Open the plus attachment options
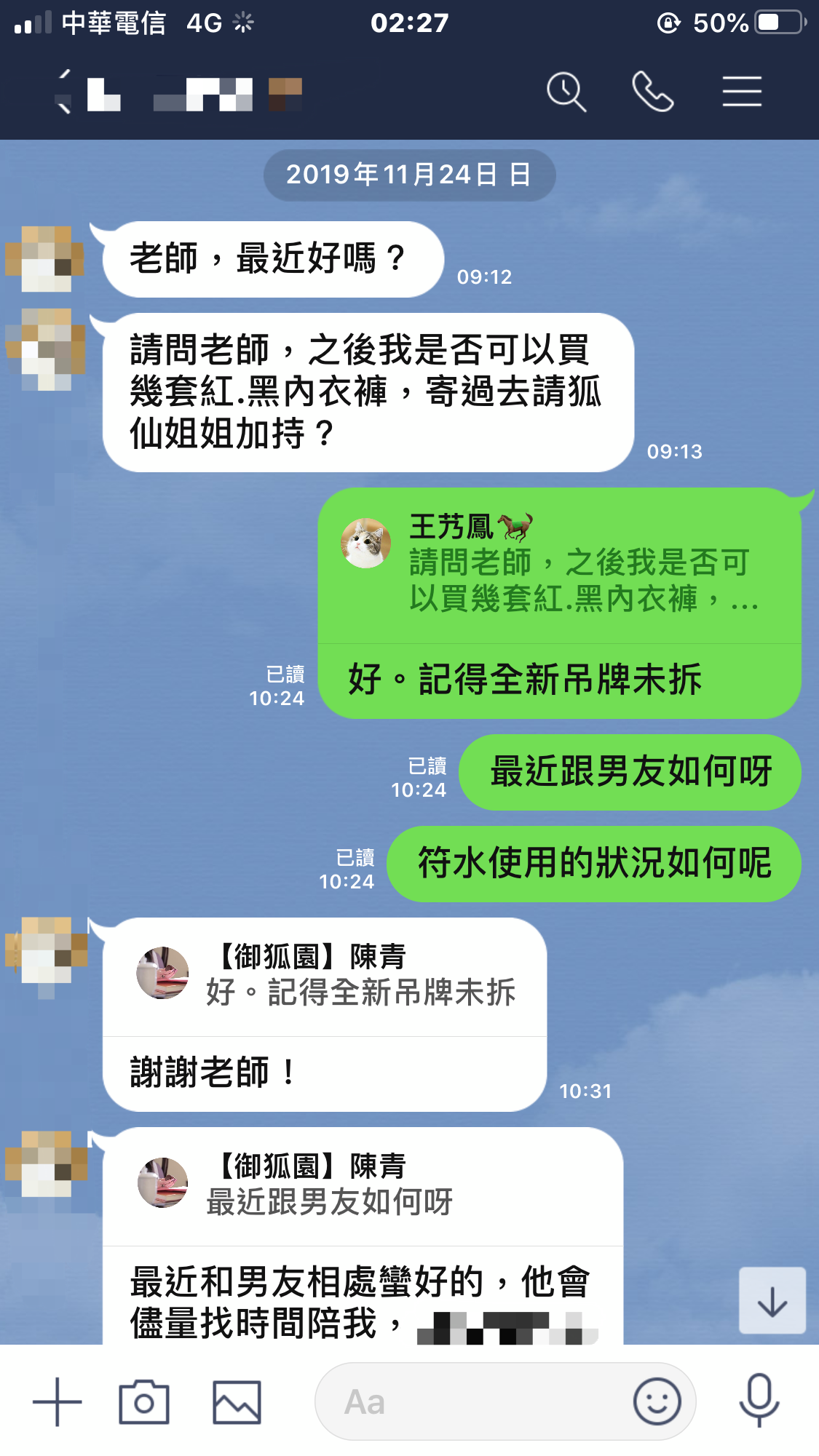 [58, 1401]
